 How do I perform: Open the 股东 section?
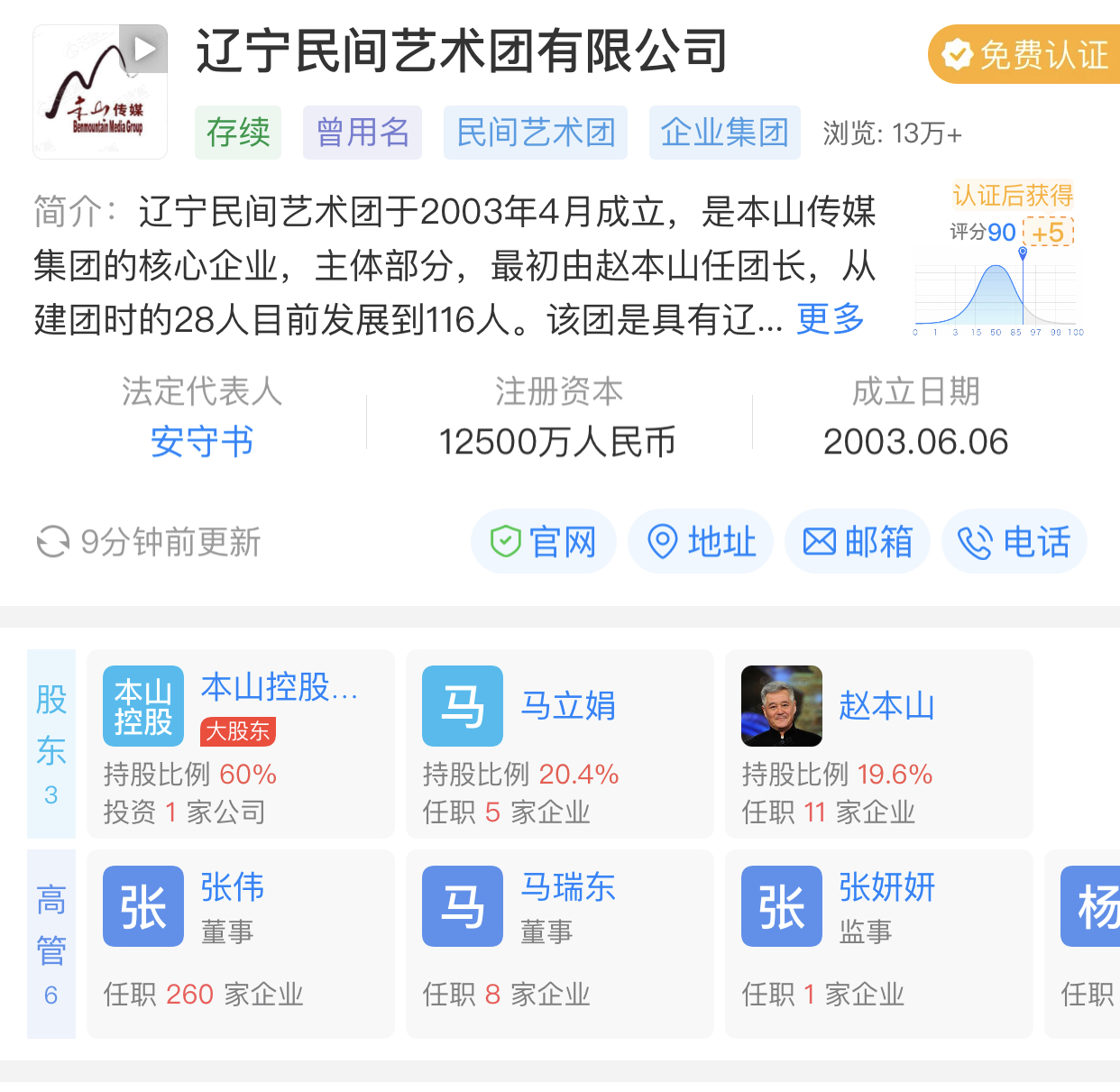click(51, 744)
